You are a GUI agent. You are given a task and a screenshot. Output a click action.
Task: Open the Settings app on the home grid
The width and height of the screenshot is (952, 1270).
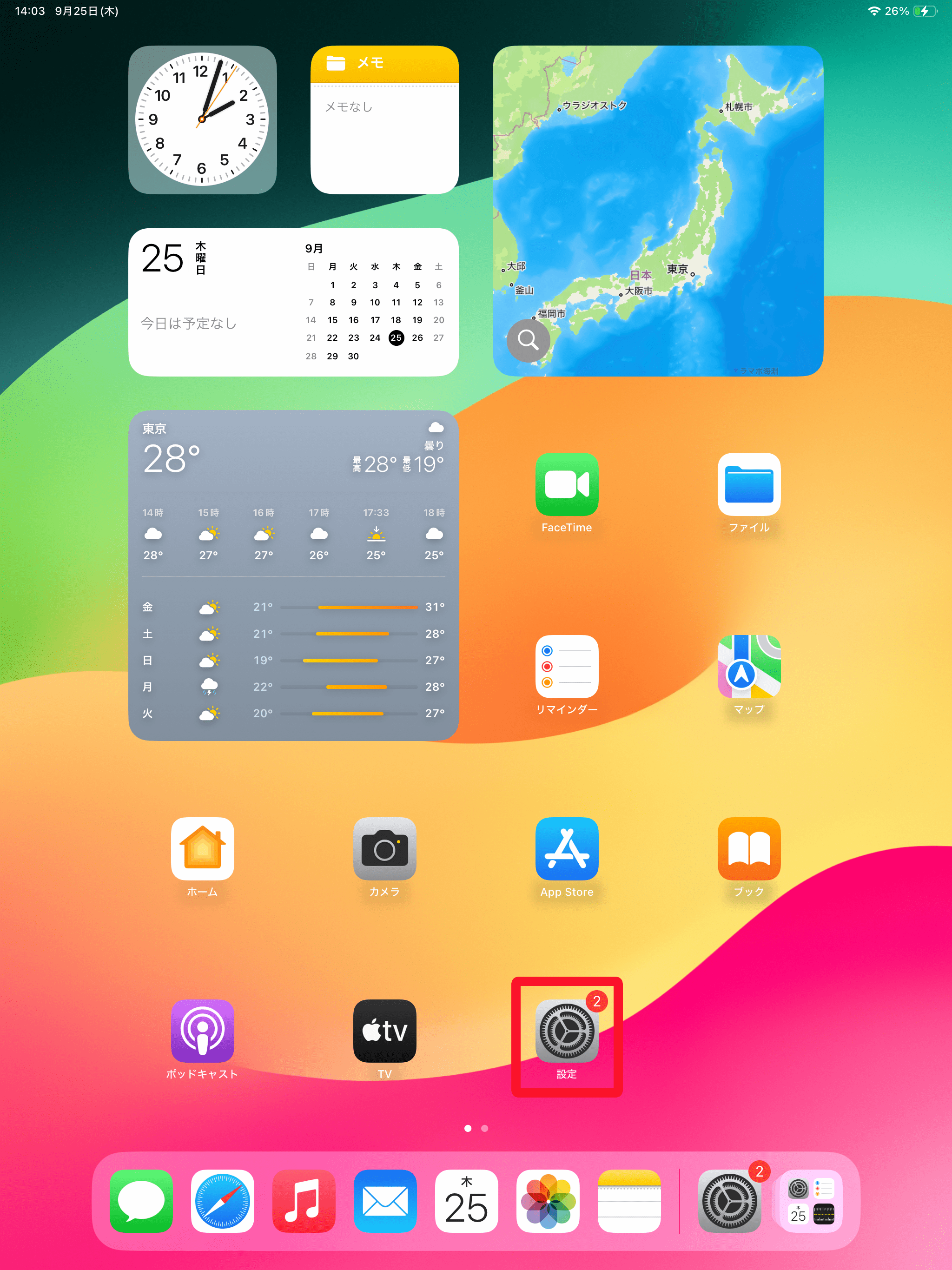(x=567, y=1031)
